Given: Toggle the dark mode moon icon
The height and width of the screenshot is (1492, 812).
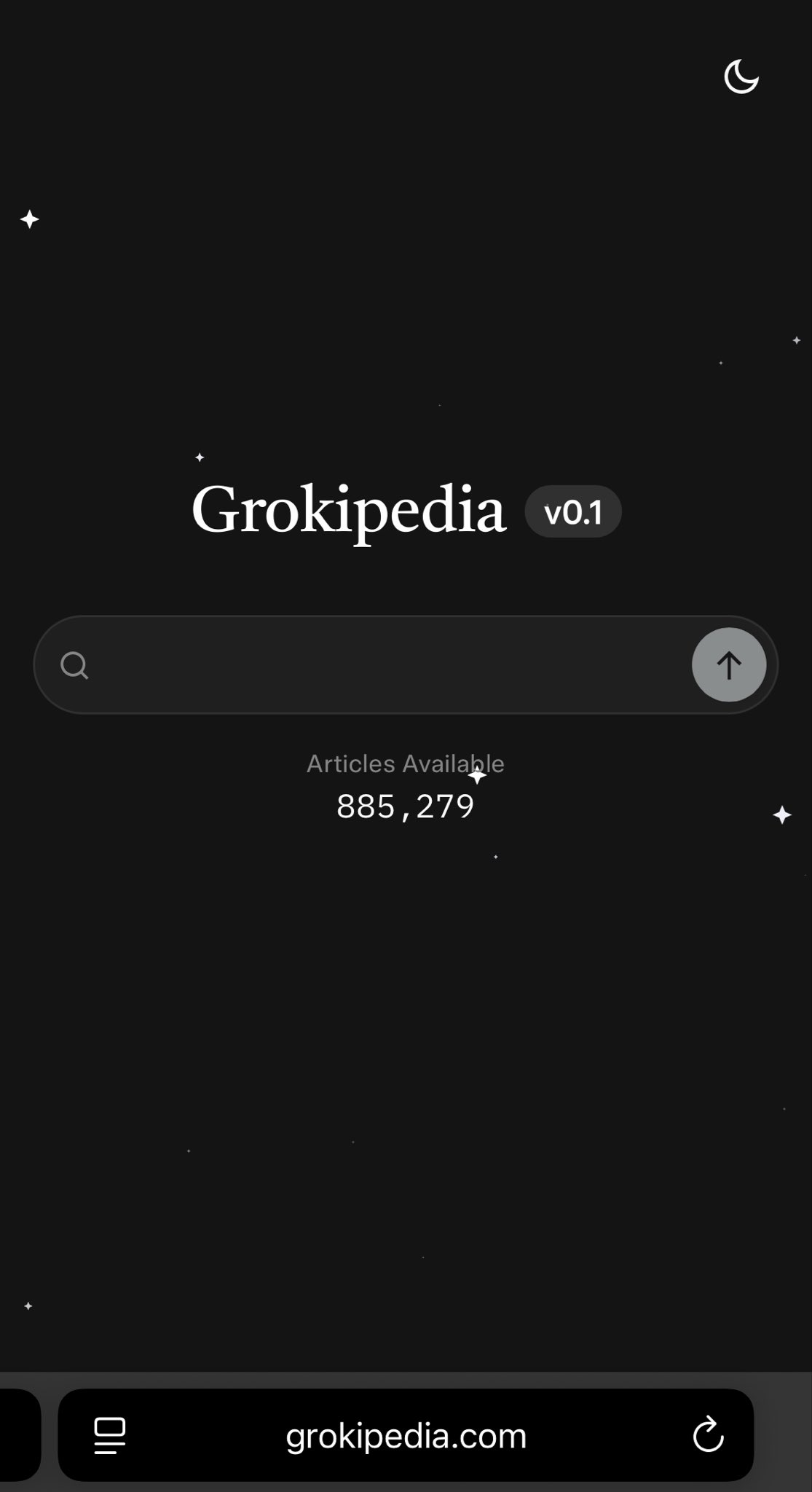Looking at the screenshot, I should pos(741,76).
